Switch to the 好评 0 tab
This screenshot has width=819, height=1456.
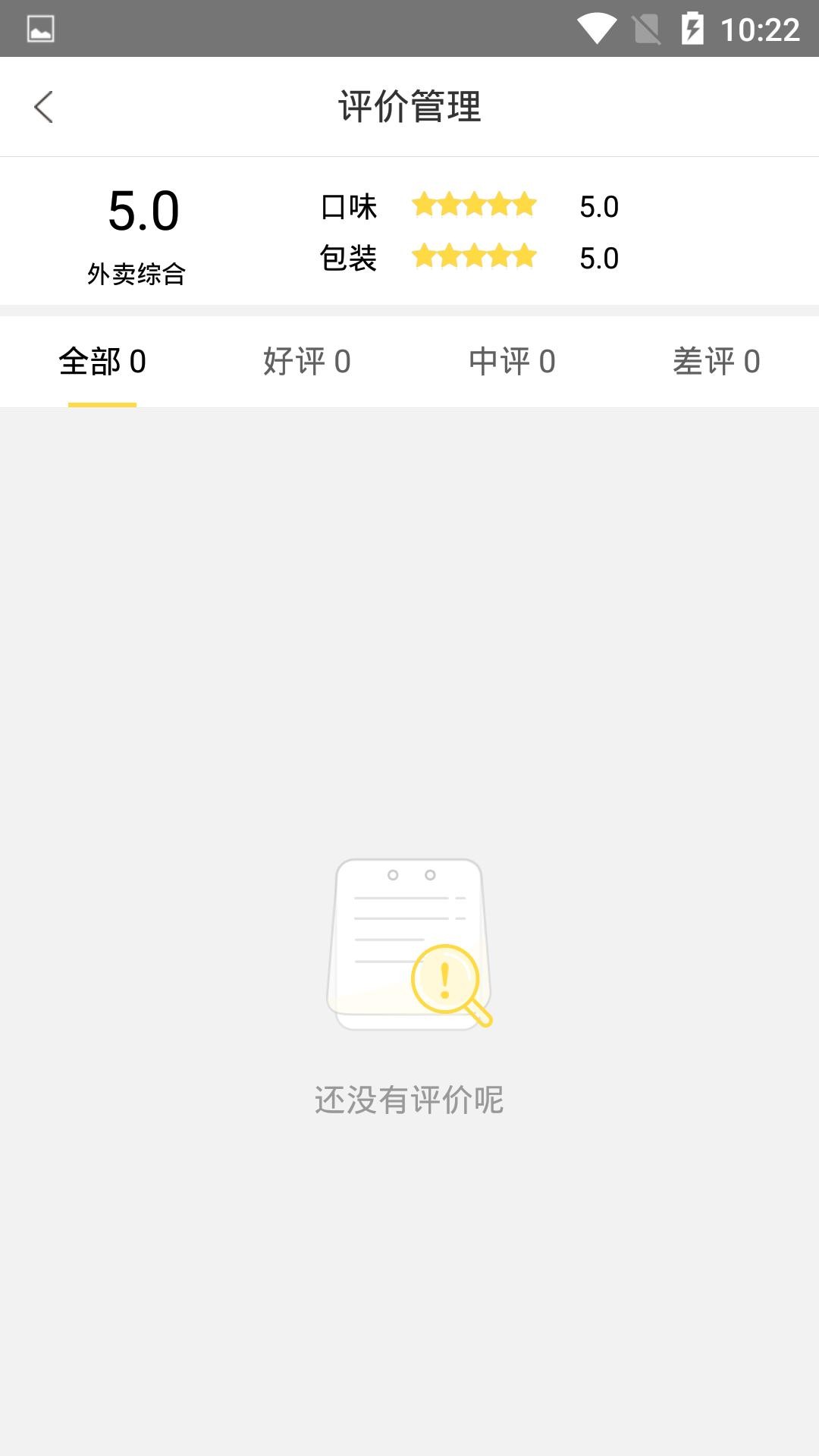307,362
